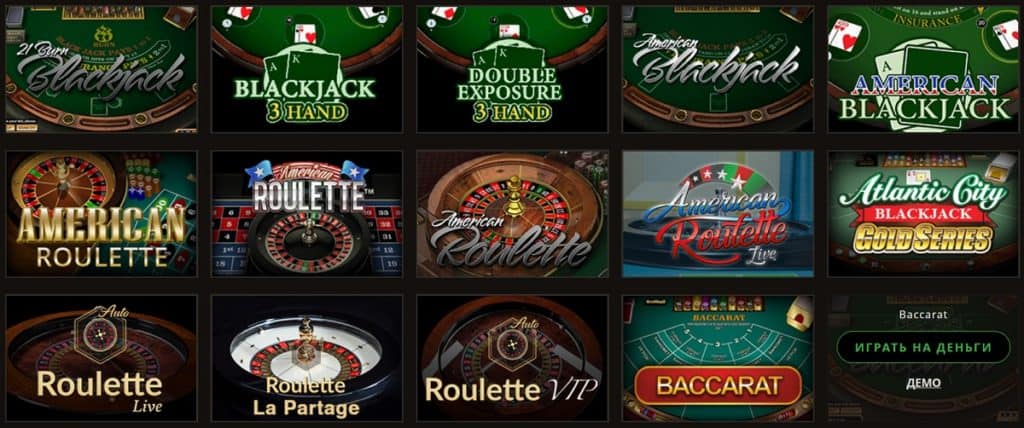Screen dimensions: 1024x428
Task: Open Atlantic City Blackjack Gold Series
Action: (921, 213)
